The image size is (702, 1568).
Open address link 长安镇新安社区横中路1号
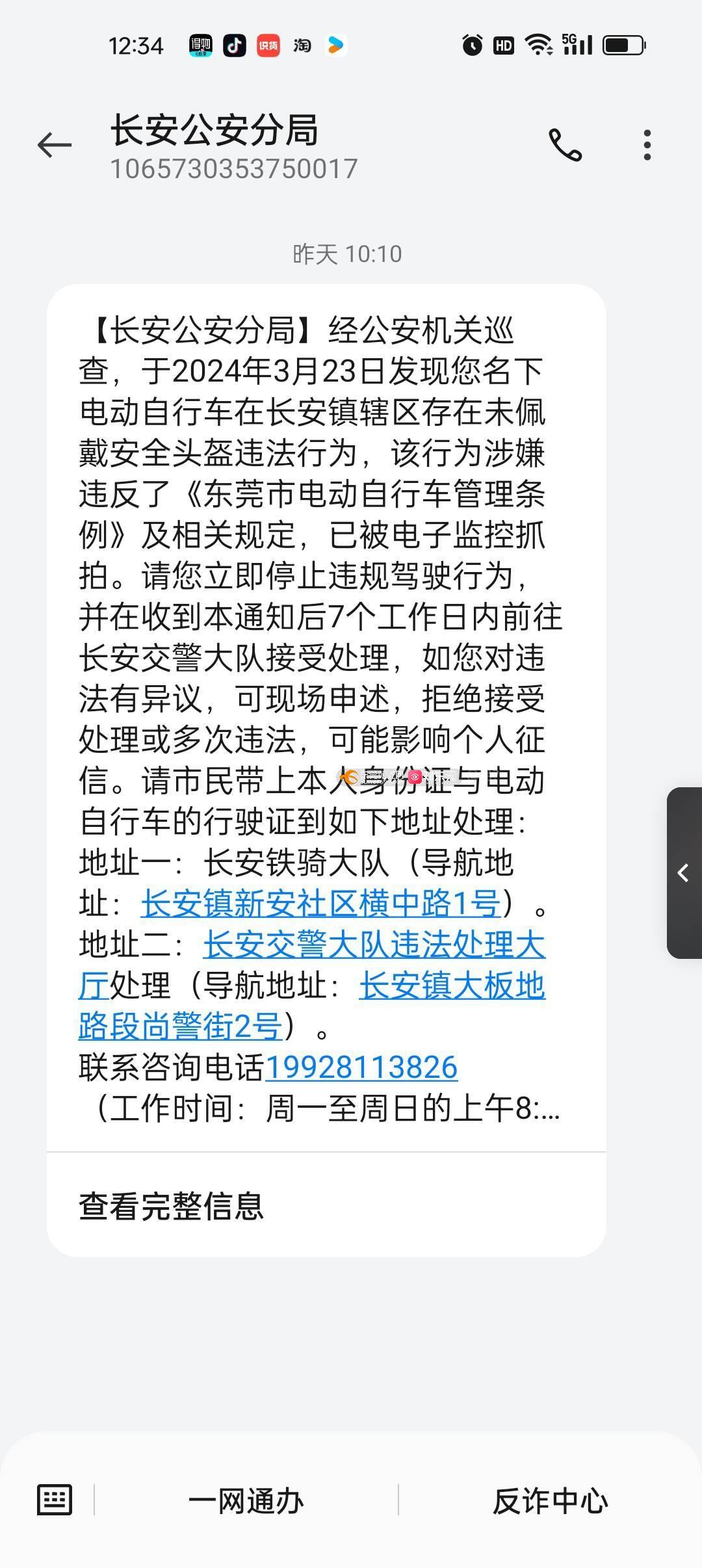tap(320, 903)
